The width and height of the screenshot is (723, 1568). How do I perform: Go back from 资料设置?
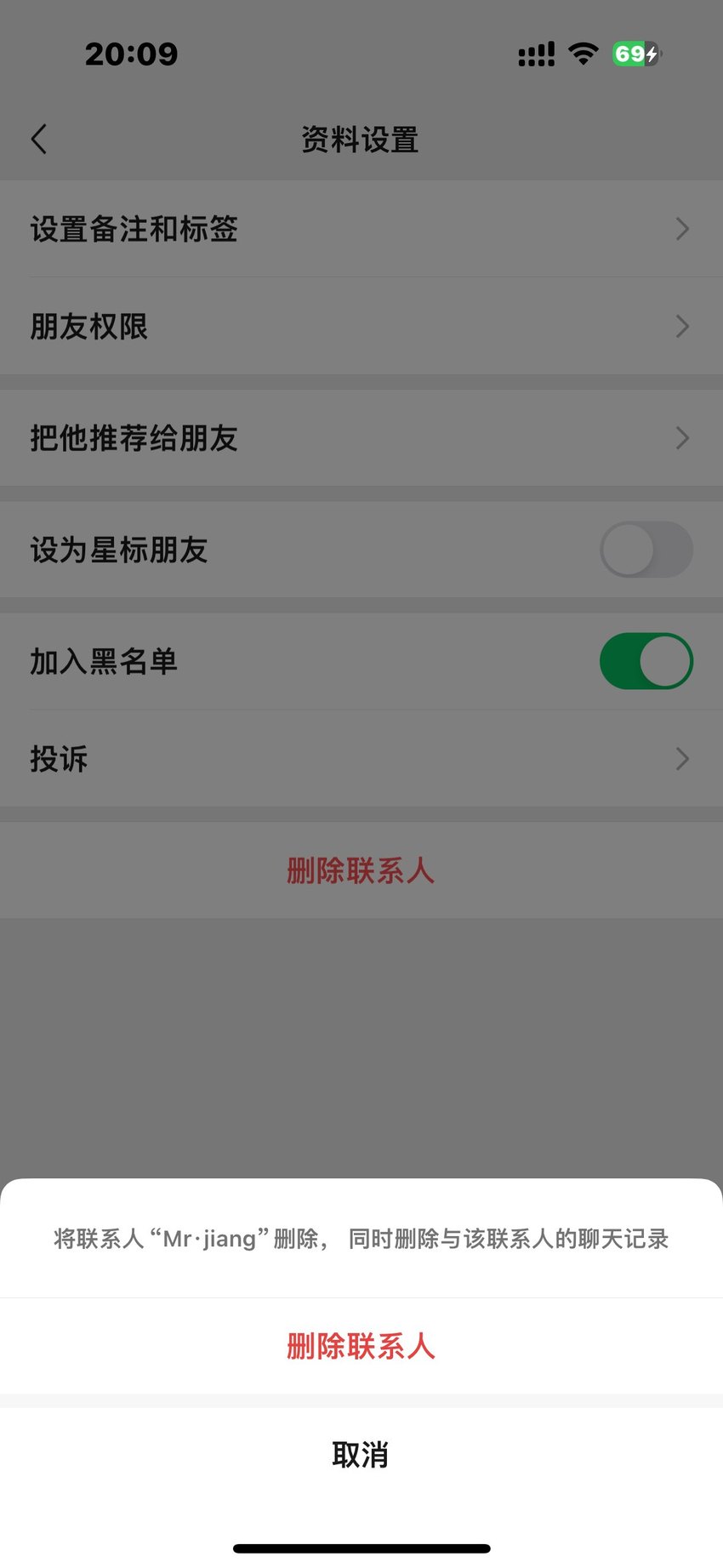click(x=38, y=139)
